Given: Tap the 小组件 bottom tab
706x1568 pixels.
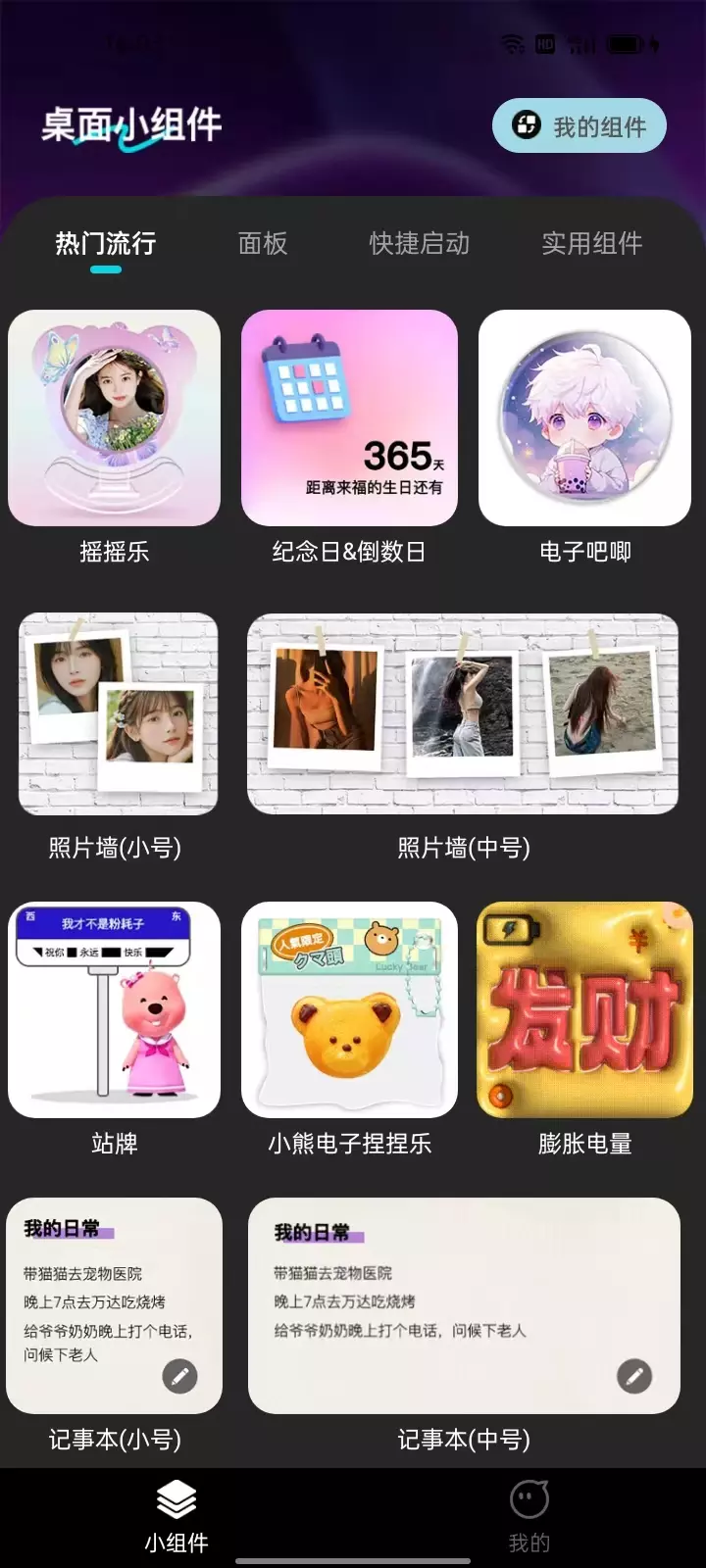Looking at the screenshot, I should pos(176,1515).
